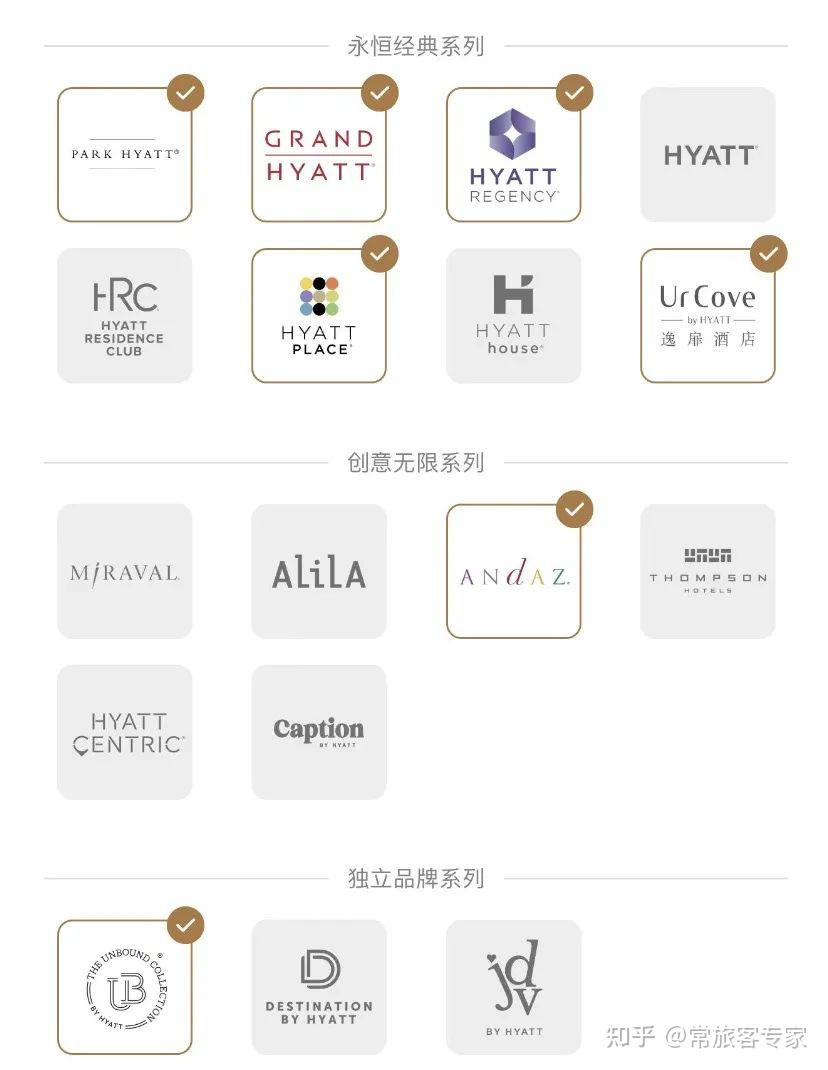Image resolution: width=828 pixels, height=1070 pixels.
Task: Deselect the Hyatt Regency tile
Action: coord(513,155)
